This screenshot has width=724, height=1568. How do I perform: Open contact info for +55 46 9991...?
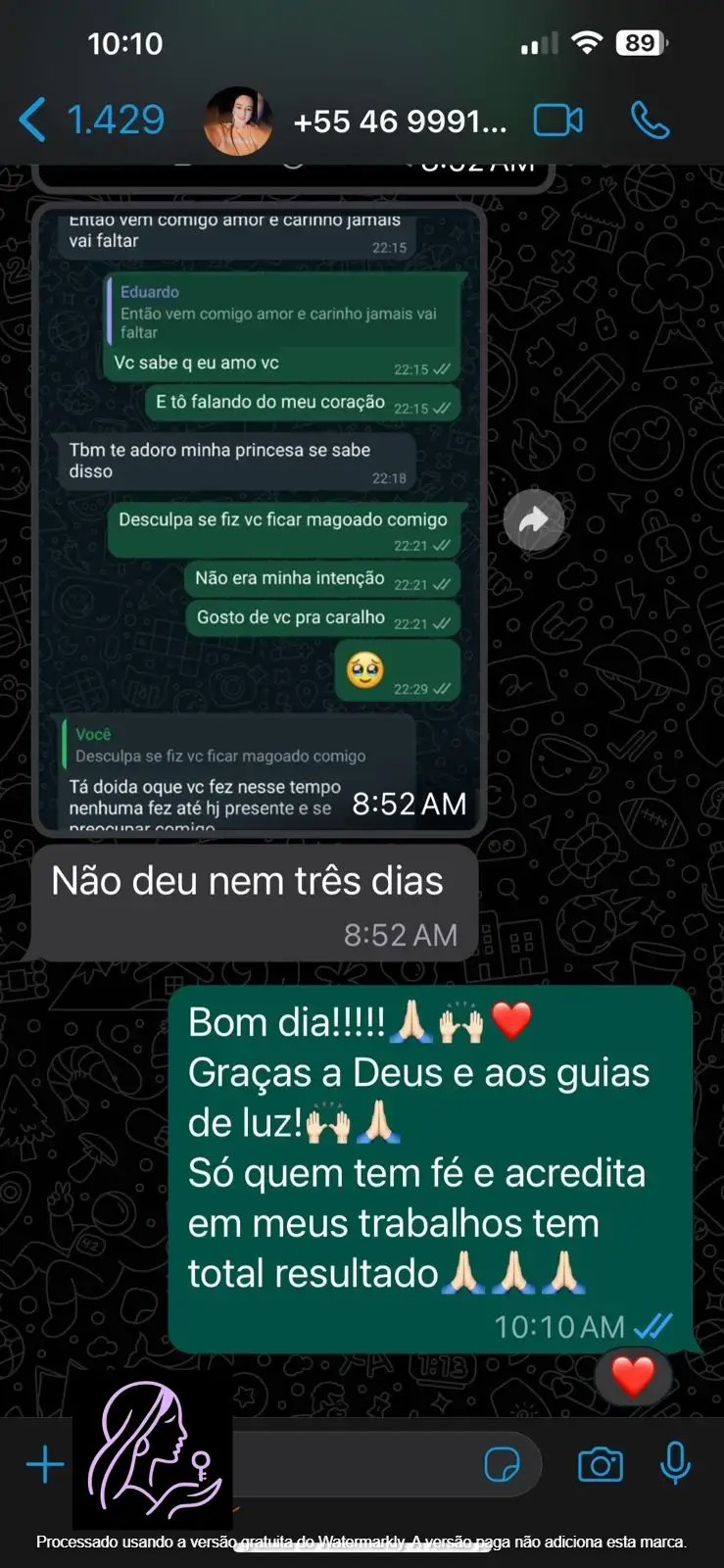pyautogui.click(x=400, y=122)
